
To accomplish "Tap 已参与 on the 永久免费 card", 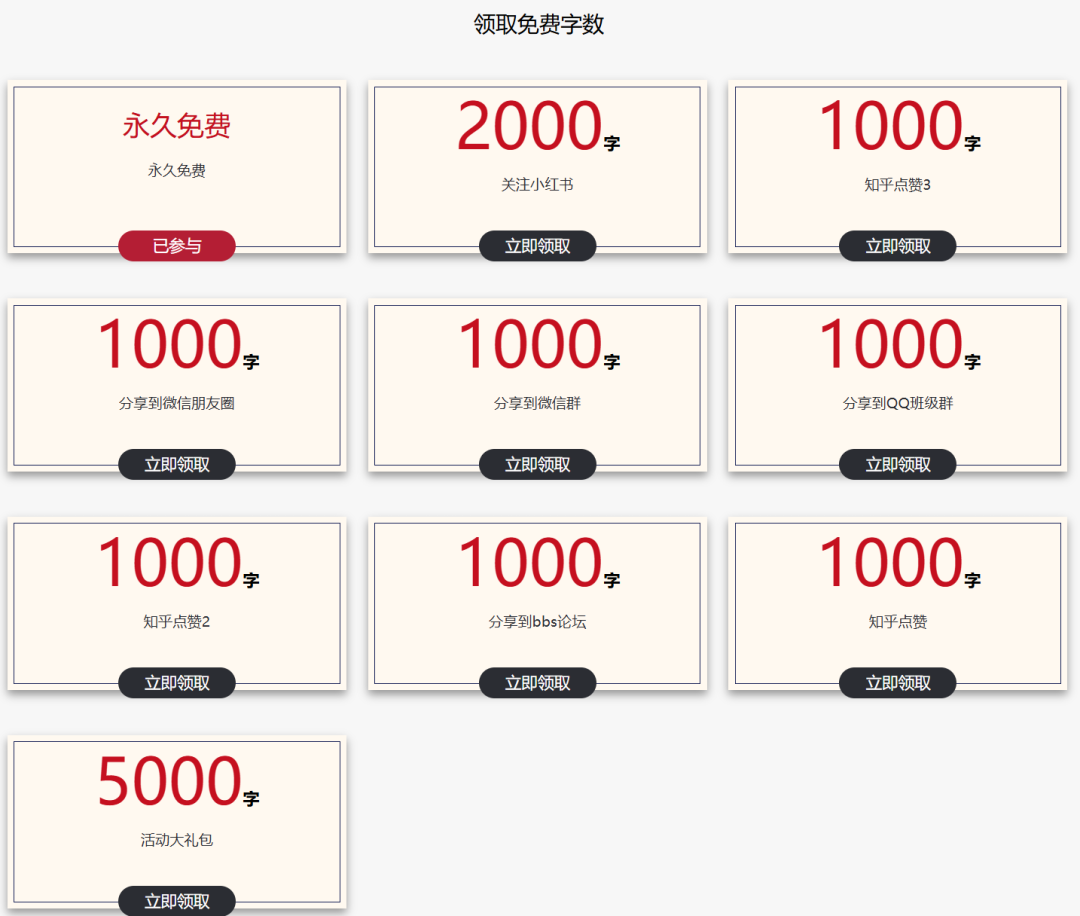I will coord(177,246).
